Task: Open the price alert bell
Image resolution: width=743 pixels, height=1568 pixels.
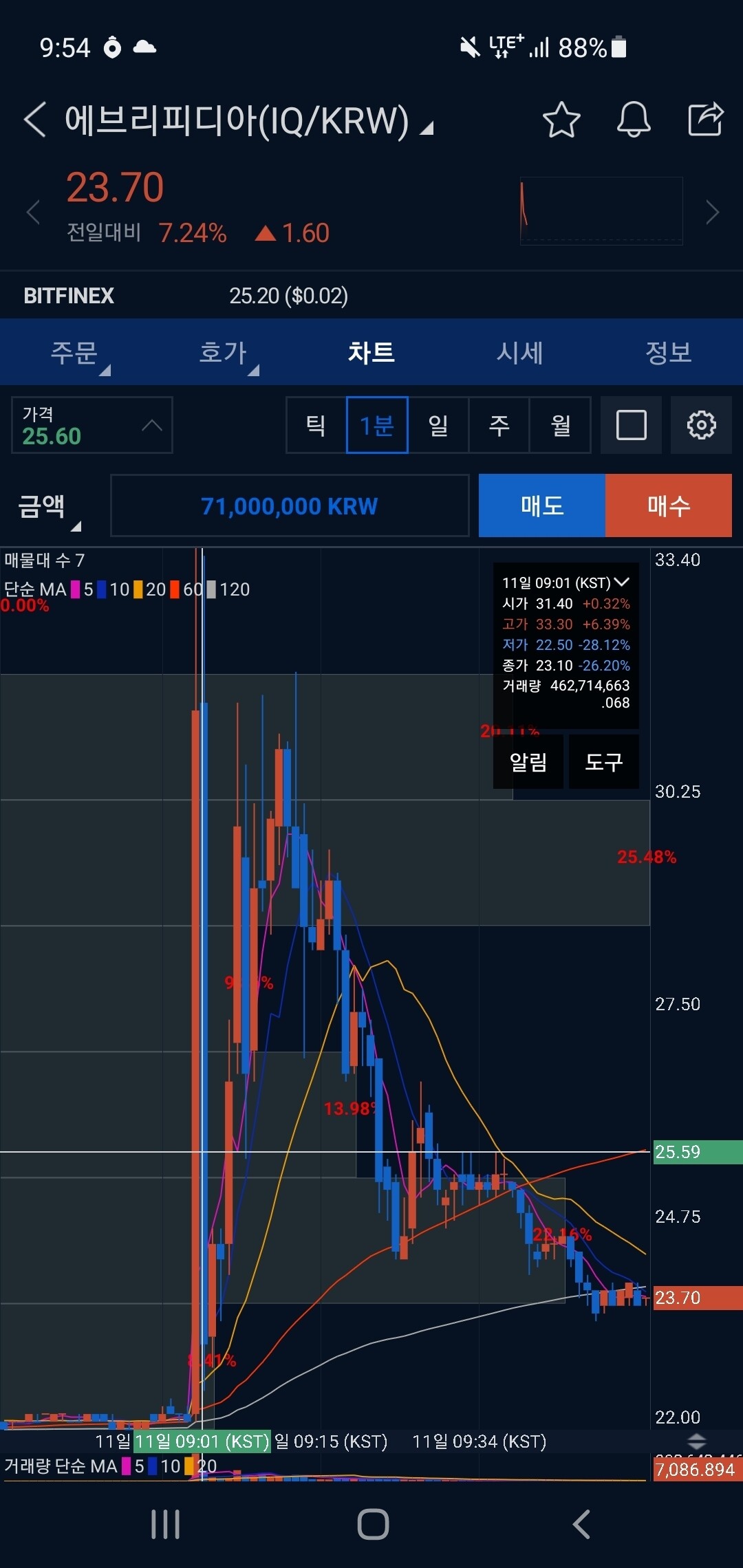Action: pyautogui.click(x=633, y=120)
